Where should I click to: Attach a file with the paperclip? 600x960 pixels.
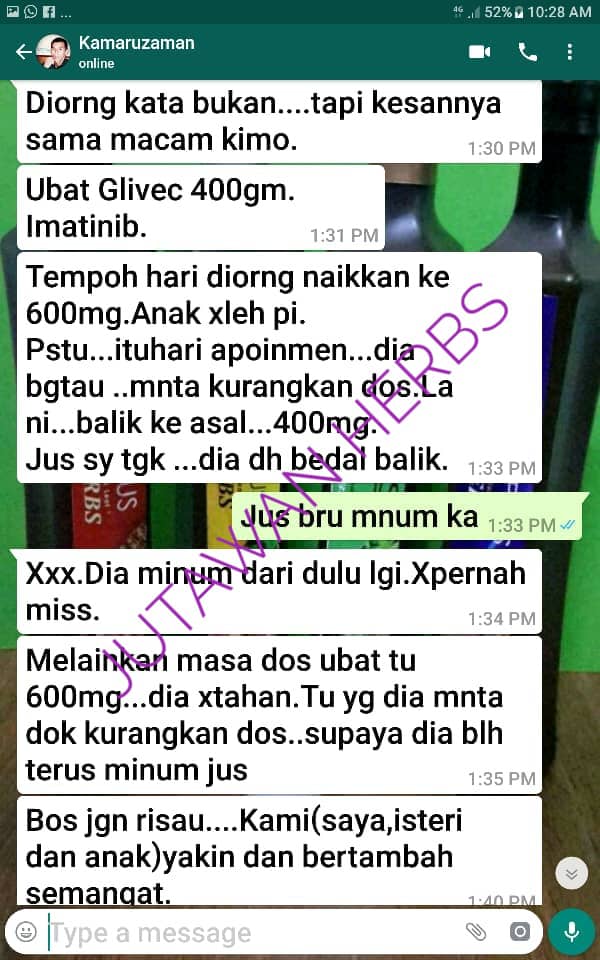click(x=476, y=932)
